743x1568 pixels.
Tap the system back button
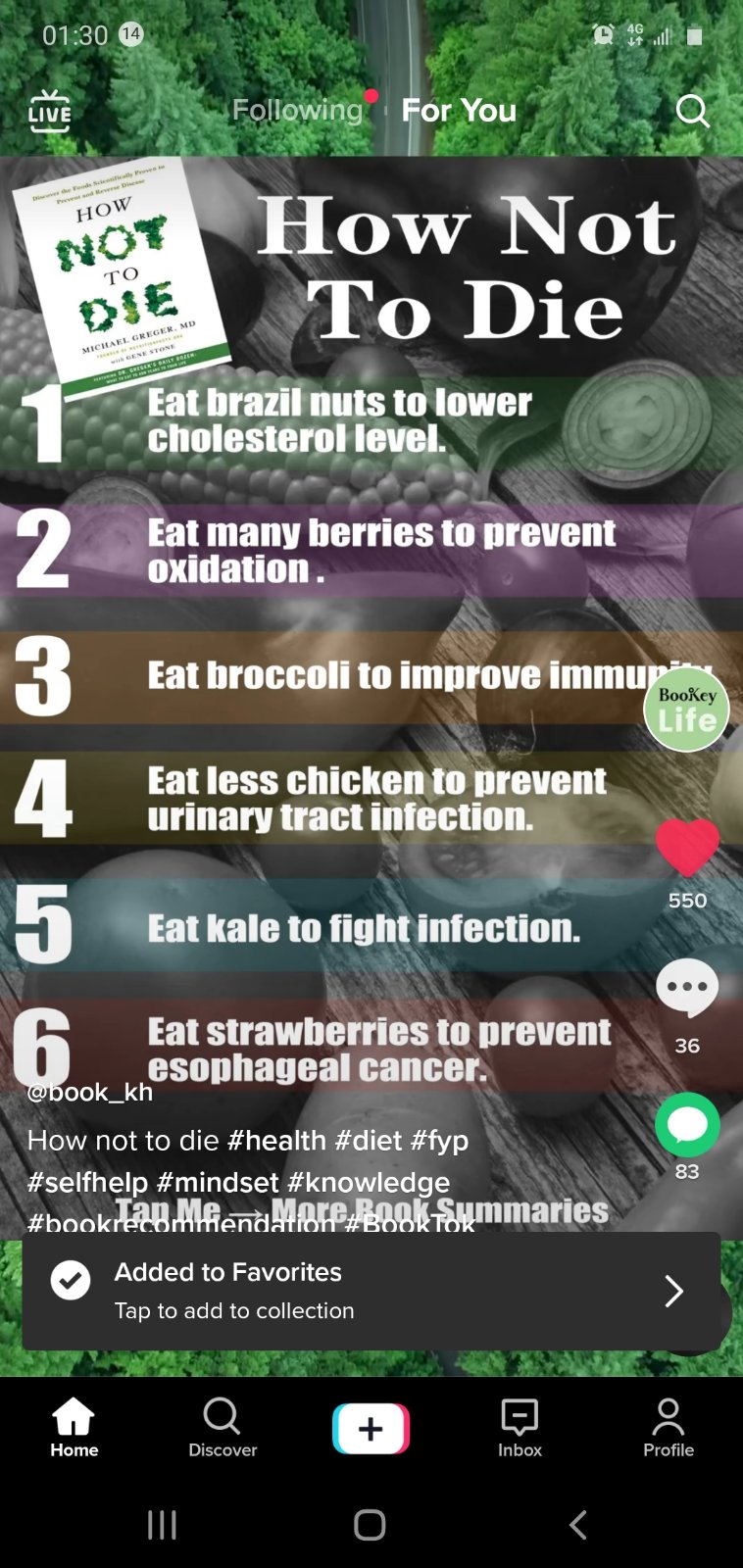coord(578,1525)
